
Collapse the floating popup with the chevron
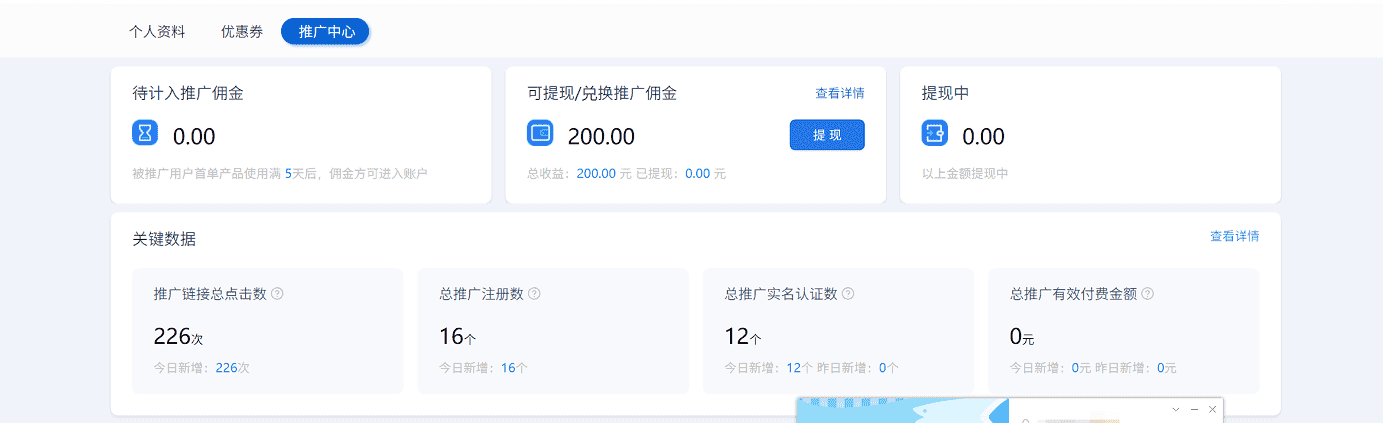click(x=1176, y=410)
